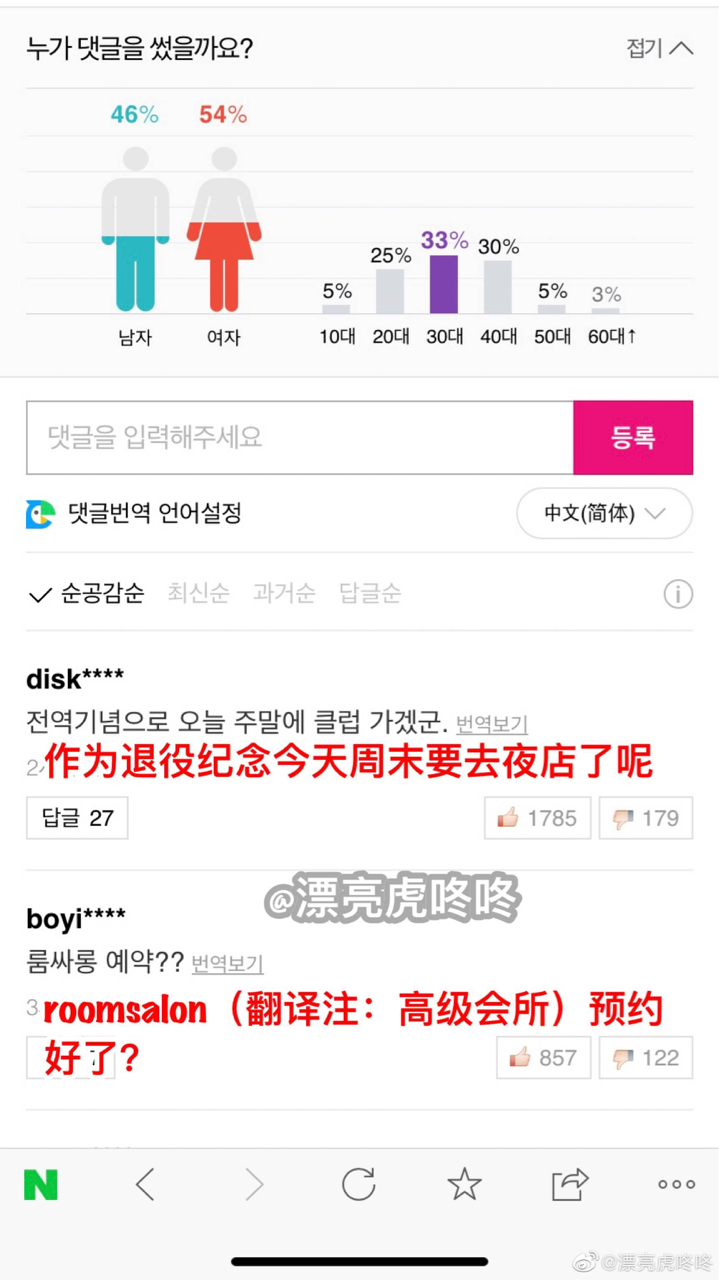Select the 순공감순 sort option
719x1280 pixels.
[88, 593]
